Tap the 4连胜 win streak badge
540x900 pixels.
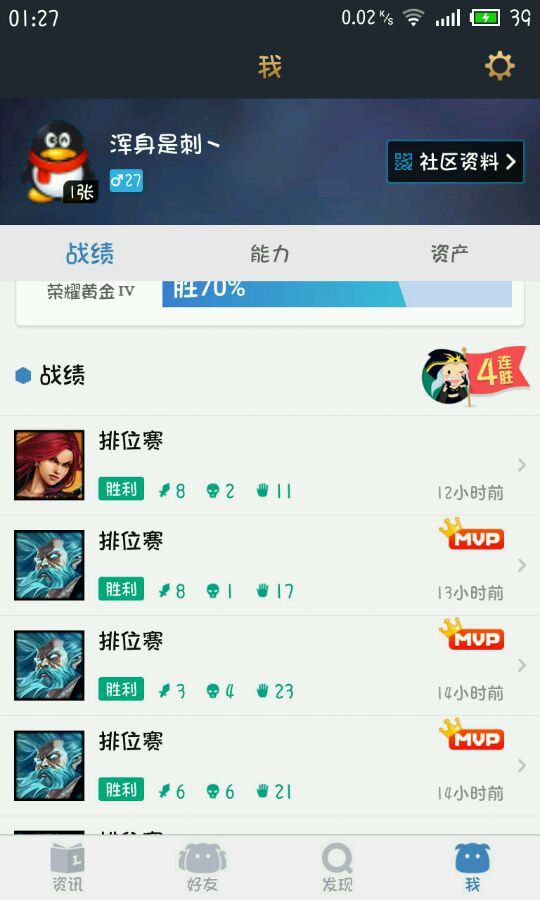point(475,375)
